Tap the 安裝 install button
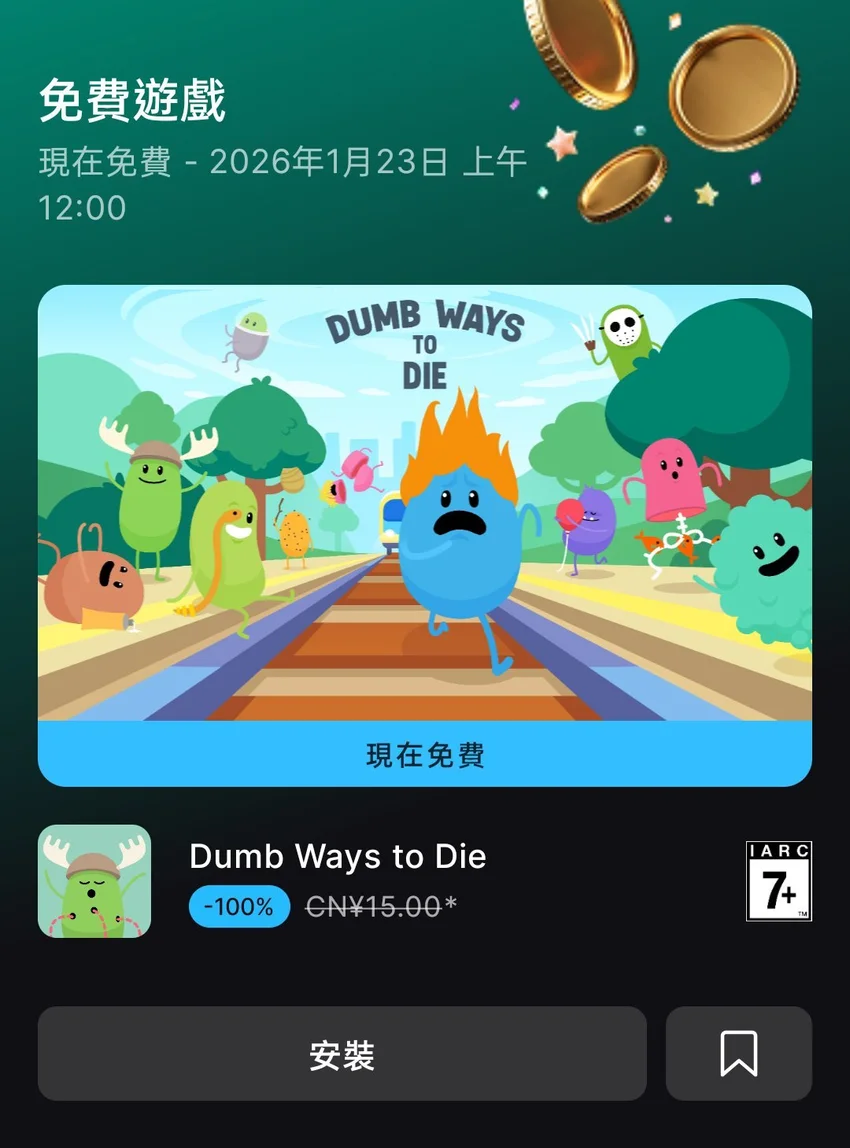 click(342, 1054)
